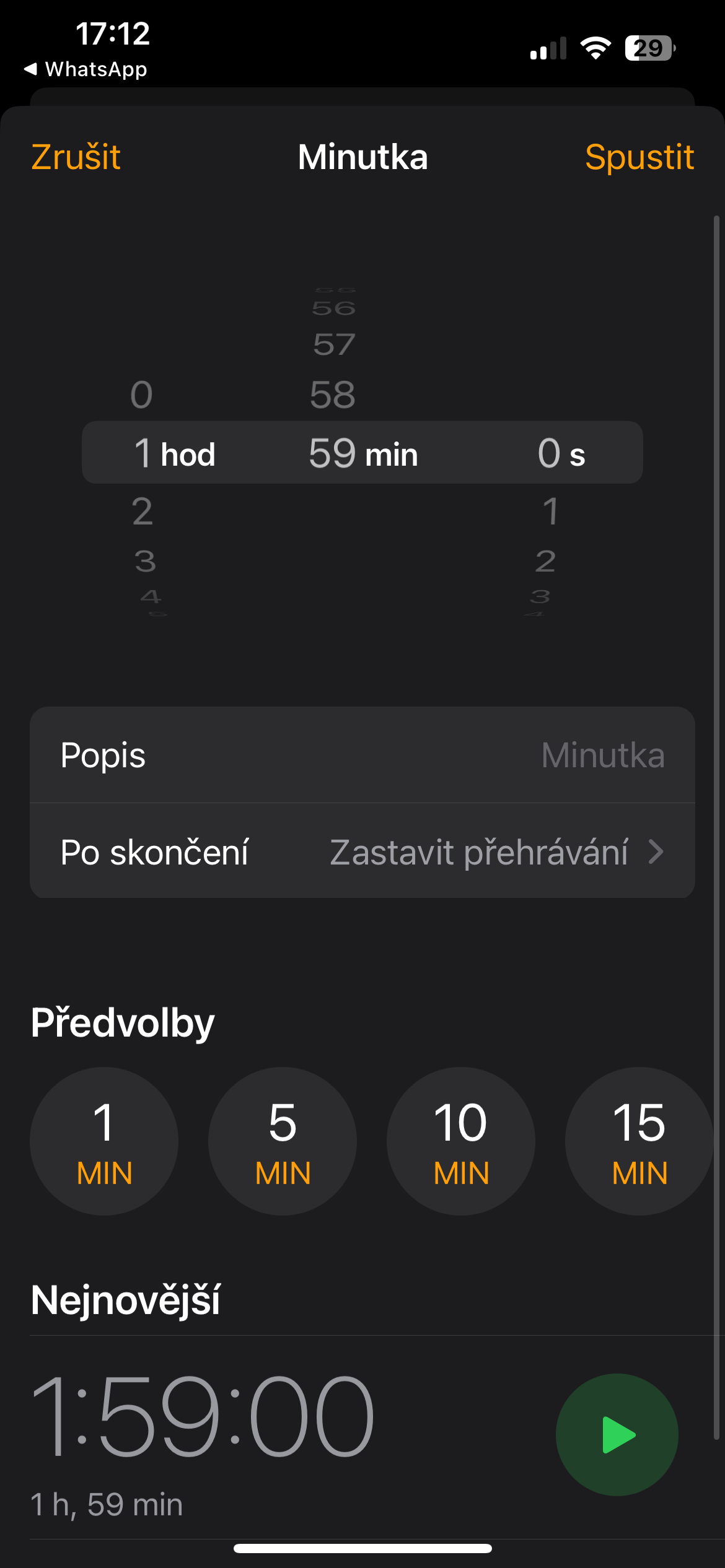Select 1 in the seconds picker
Image resolution: width=725 pixels, height=1568 pixels.
(550, 512)
